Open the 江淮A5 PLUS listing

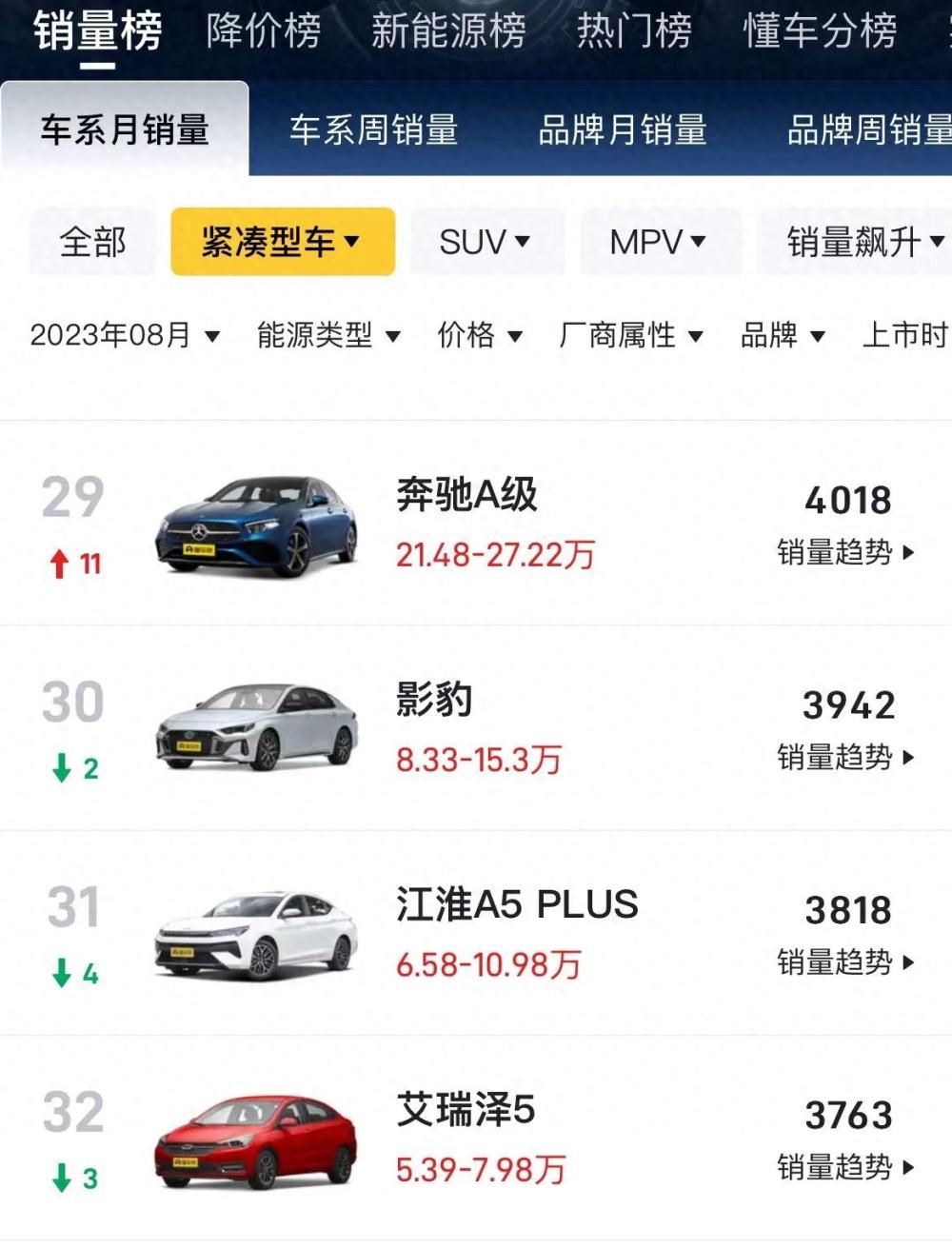tap(517, 904)
